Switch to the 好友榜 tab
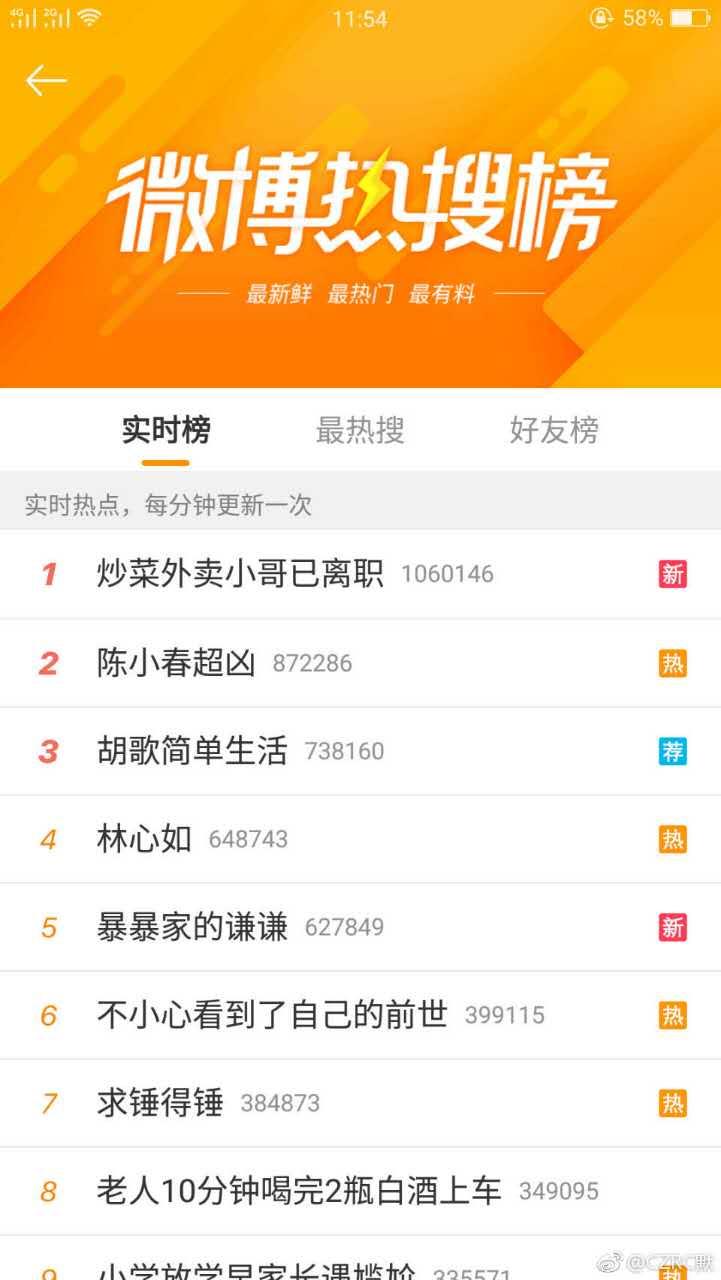 pos(554,430)
